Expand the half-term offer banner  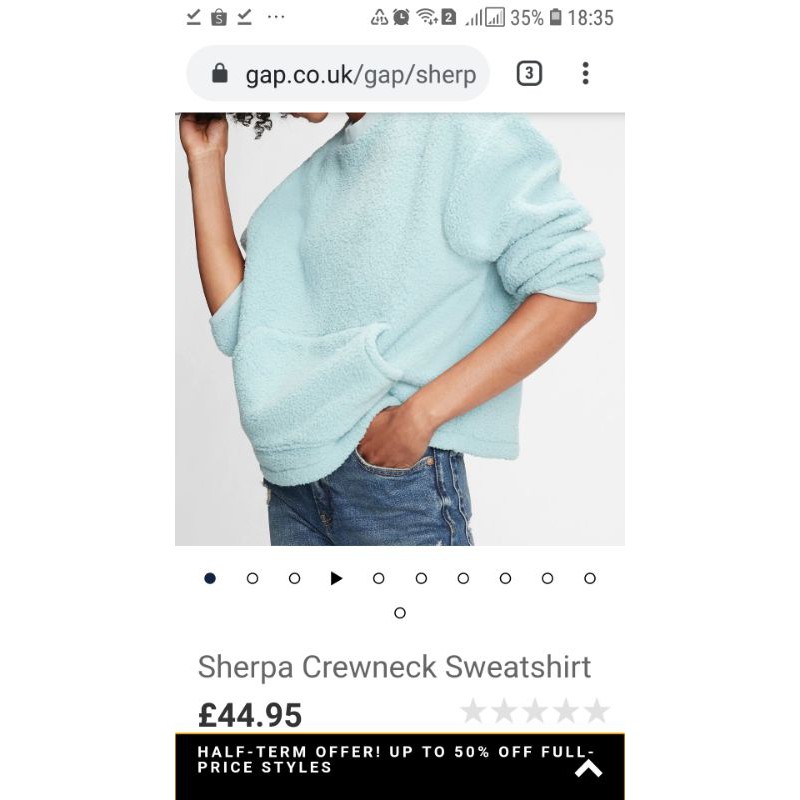[x=588, y=768]
